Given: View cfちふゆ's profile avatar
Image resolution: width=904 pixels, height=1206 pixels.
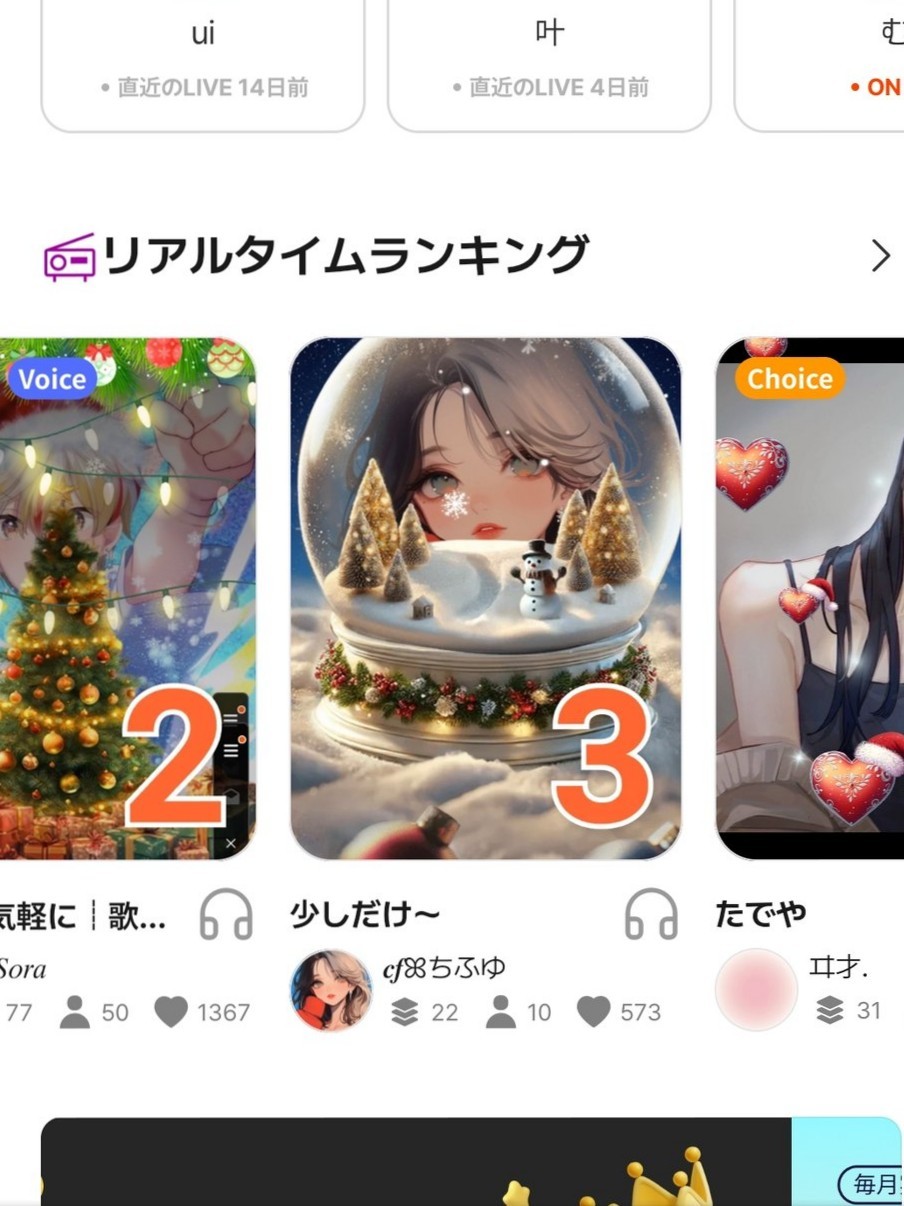Looking at the screenshot, I should tap(330, 990).
